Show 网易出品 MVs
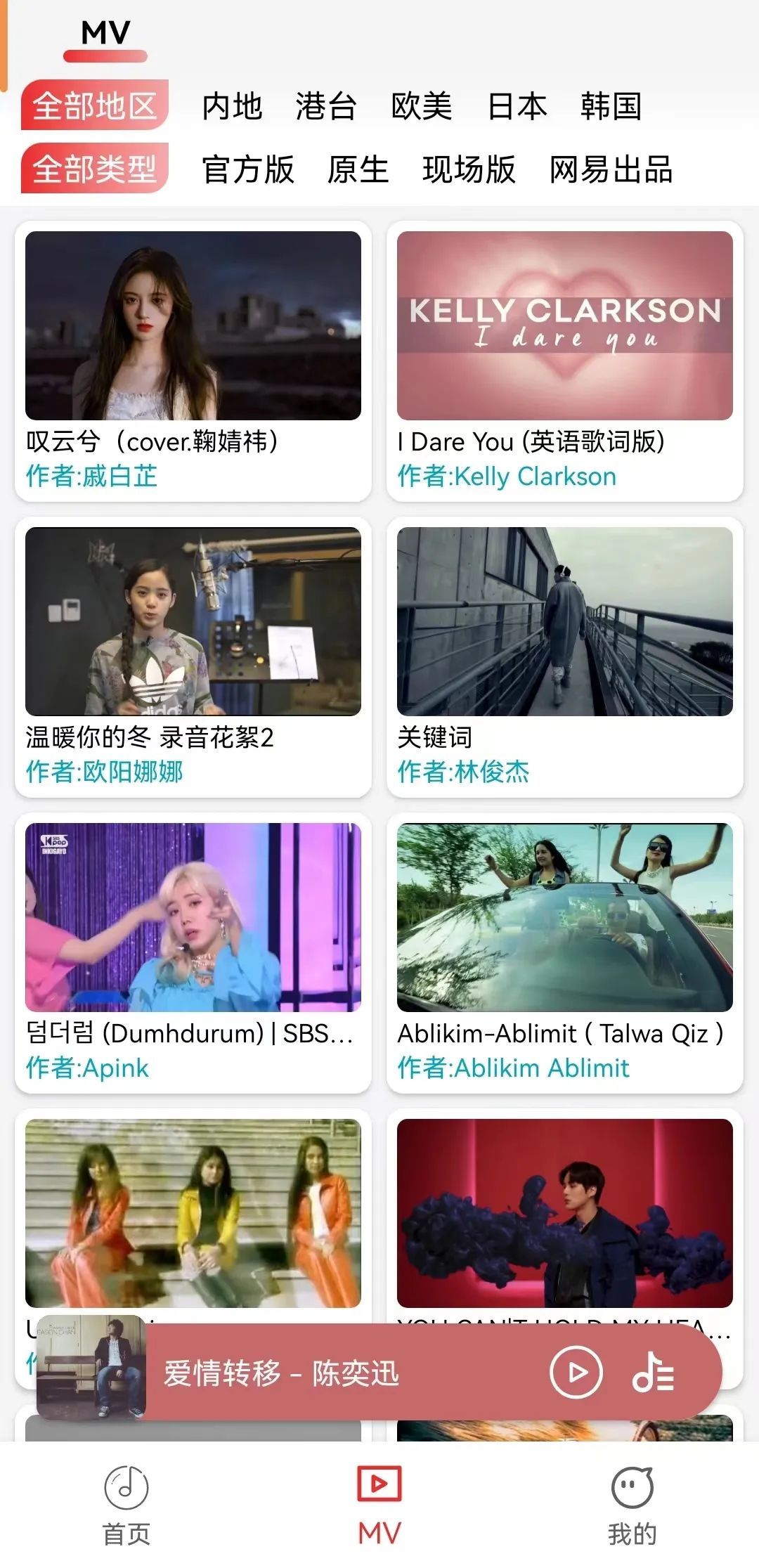Screen dimensions: 759x1568 click(611, 170)
